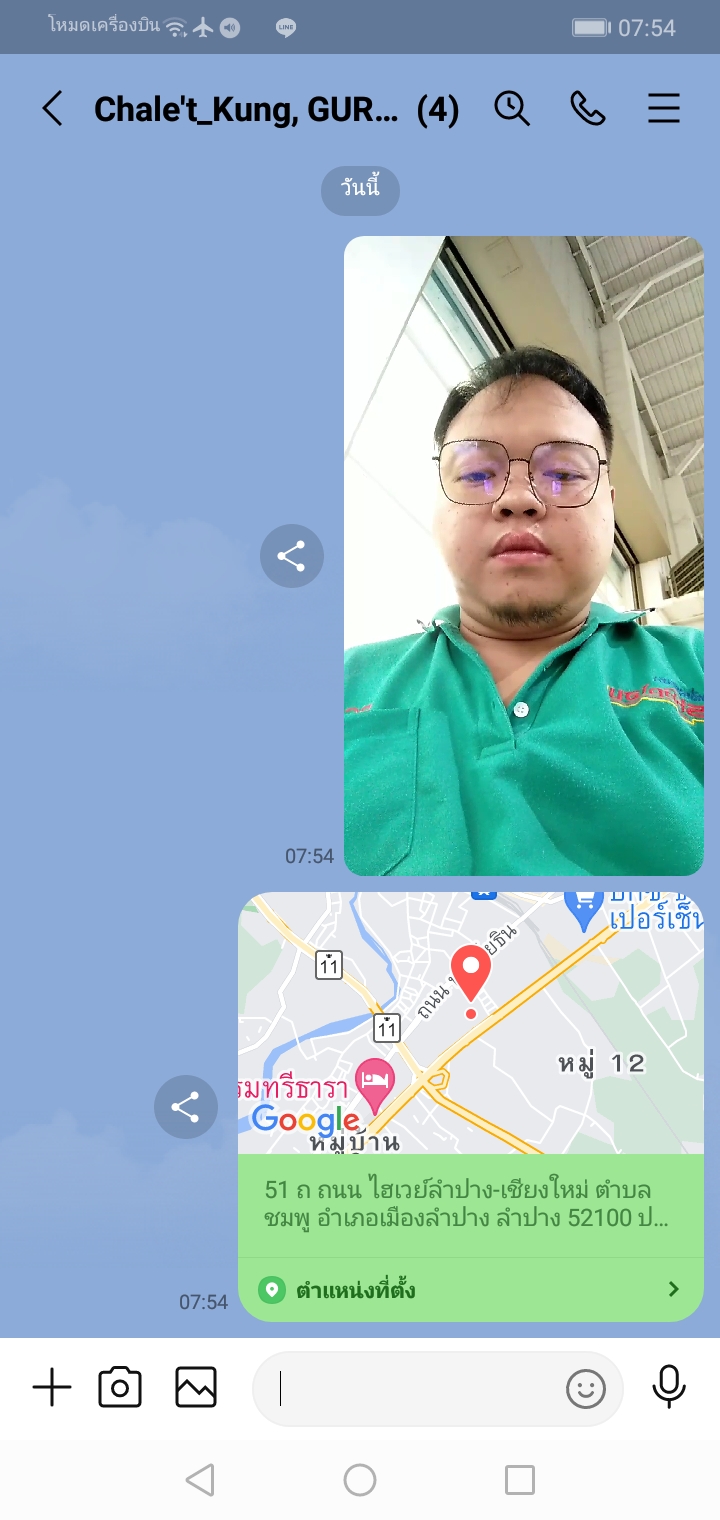720x1520 pixels.
Task: Search messages in this chat
Action: point(512,108)
